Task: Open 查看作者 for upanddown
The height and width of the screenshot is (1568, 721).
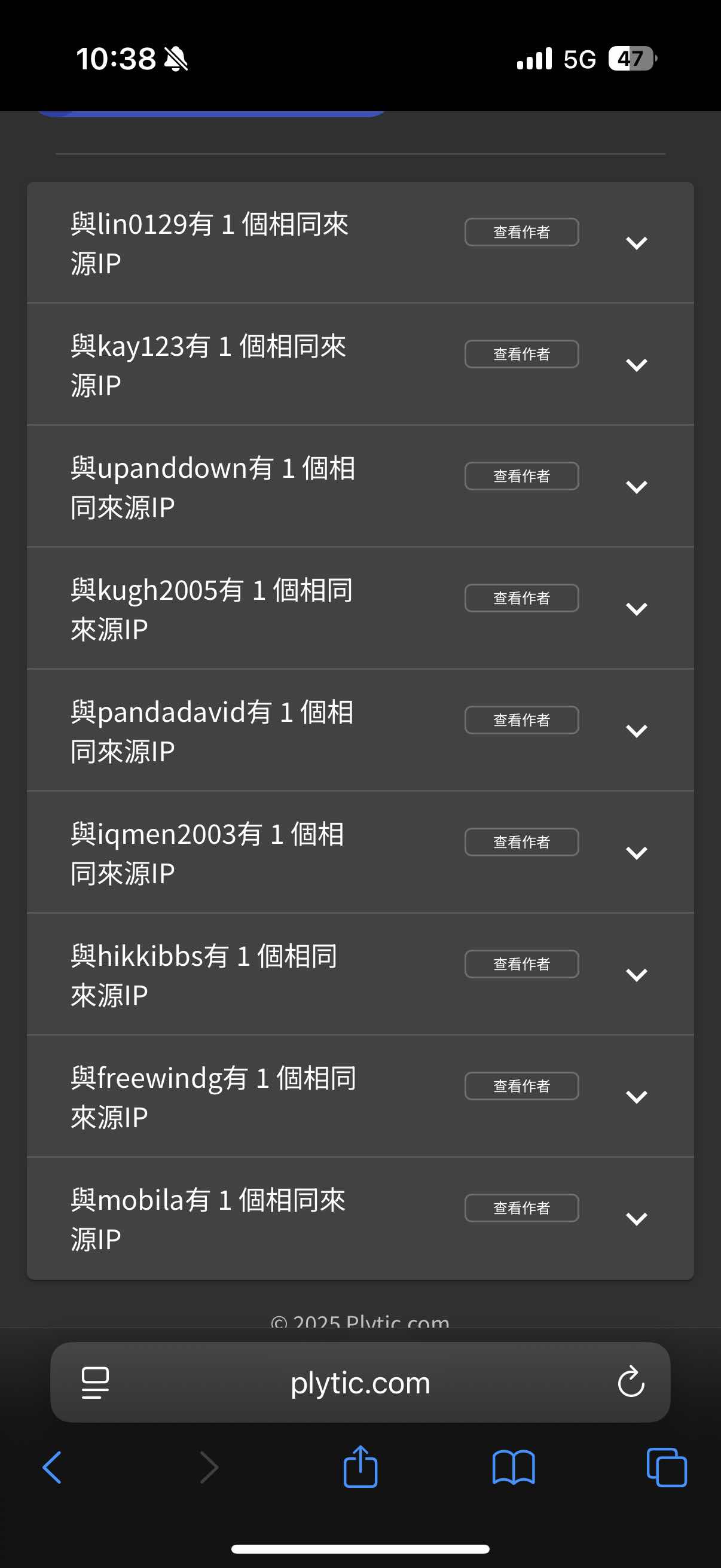Action: click(521, 476)
